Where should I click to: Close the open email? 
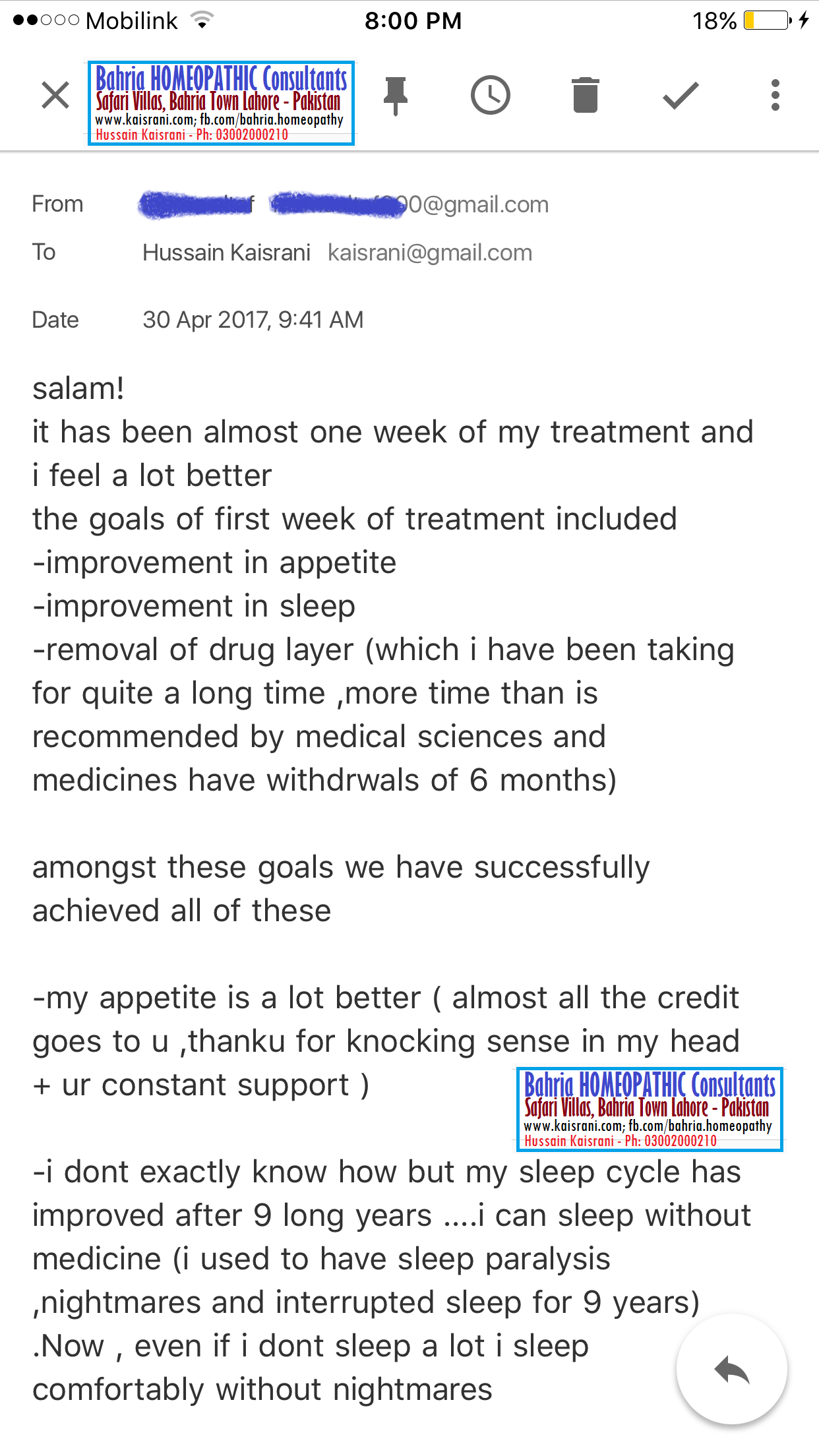point(55,96)
